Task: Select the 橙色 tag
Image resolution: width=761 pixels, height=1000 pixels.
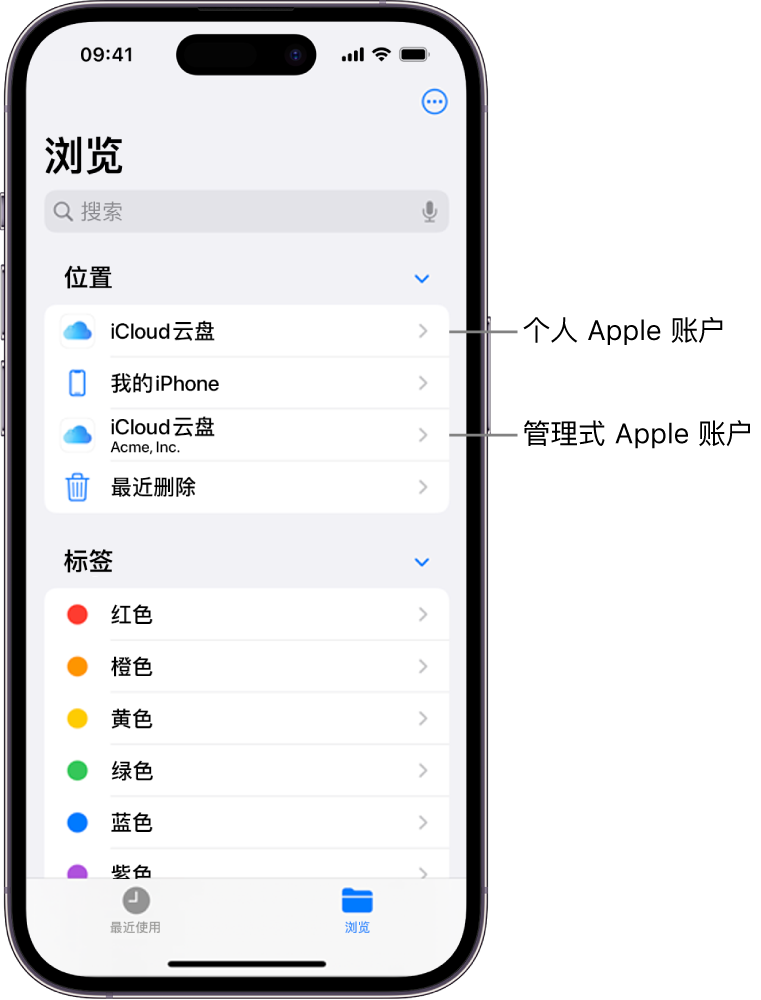Action: point(246,667)
